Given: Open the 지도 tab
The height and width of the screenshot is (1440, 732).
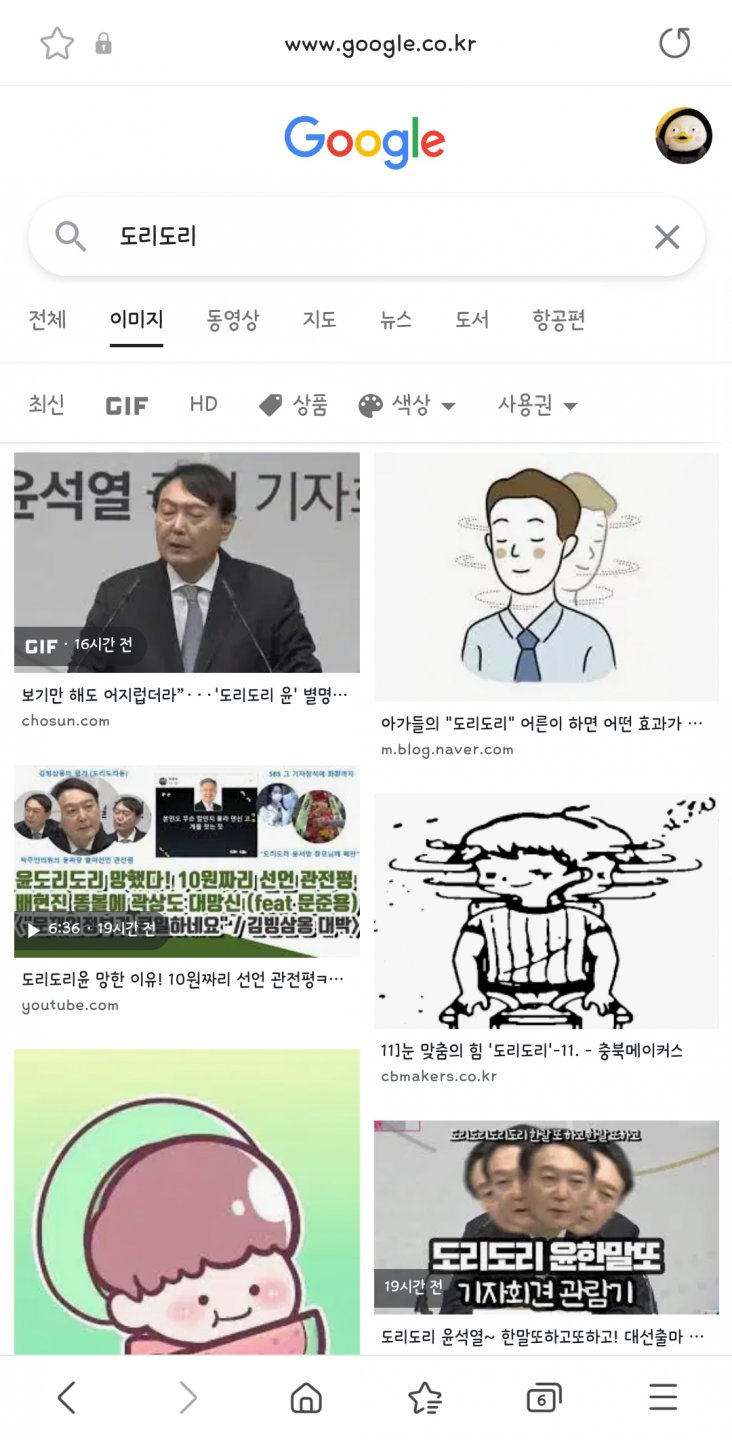Looking at the screenshot, I should 319,320.
